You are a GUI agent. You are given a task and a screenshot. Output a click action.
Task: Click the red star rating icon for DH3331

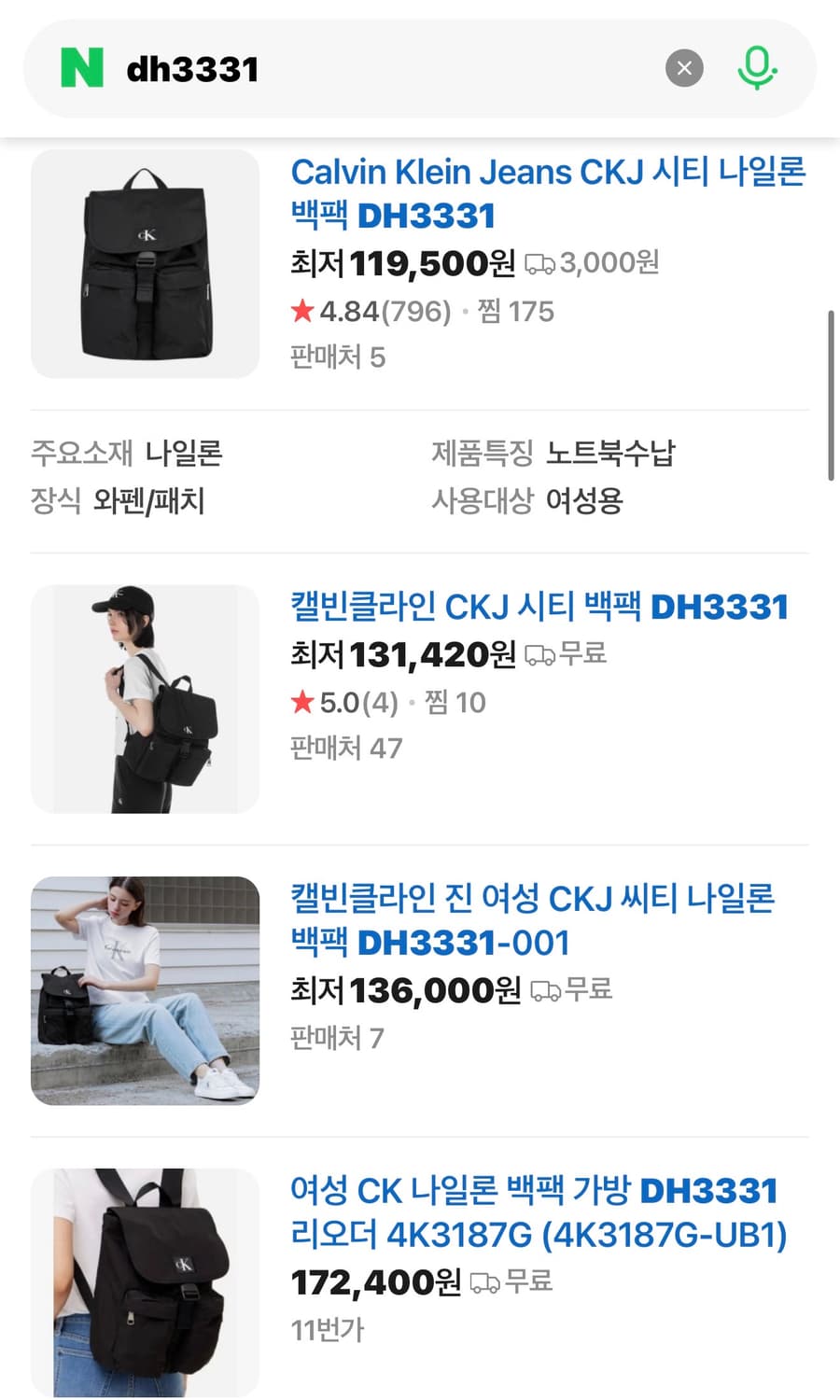pos(301,311)
